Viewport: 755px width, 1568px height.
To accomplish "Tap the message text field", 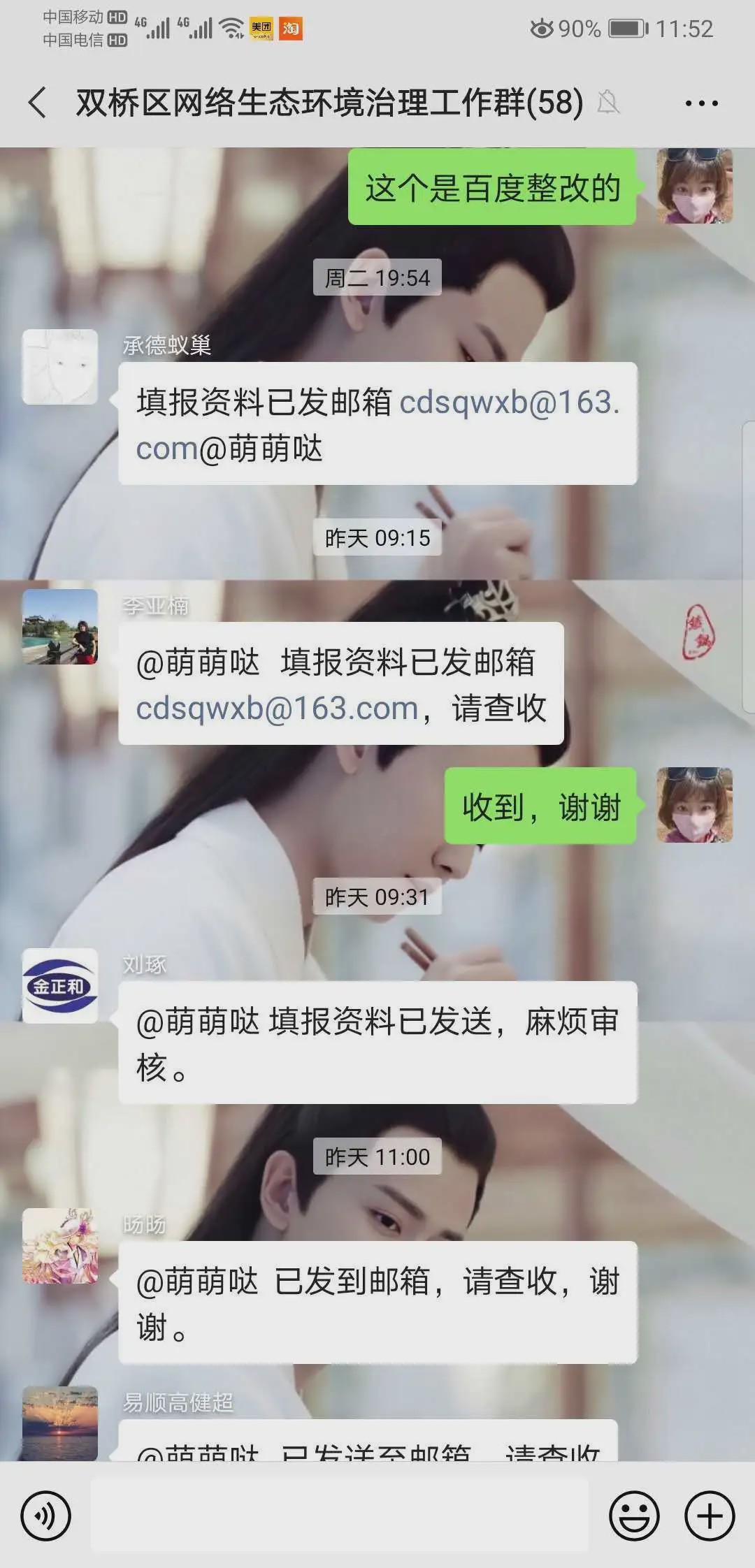I will coord(339,1516).
